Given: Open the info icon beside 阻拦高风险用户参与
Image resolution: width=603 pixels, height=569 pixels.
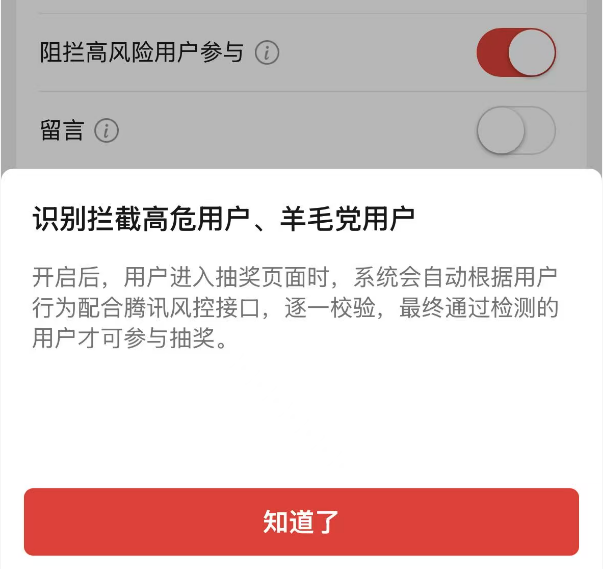Looking at the screenshot, I should point(266,53).
